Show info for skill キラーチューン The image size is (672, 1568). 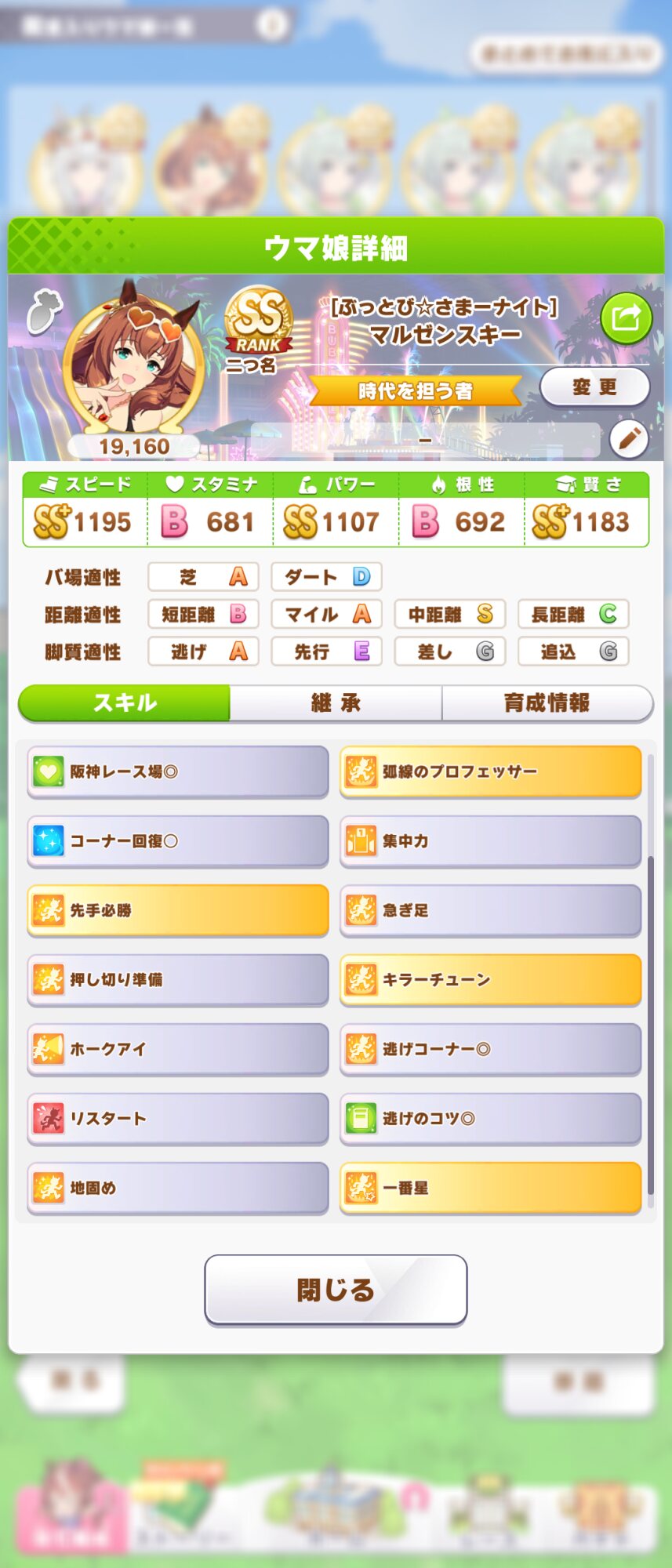490,979
